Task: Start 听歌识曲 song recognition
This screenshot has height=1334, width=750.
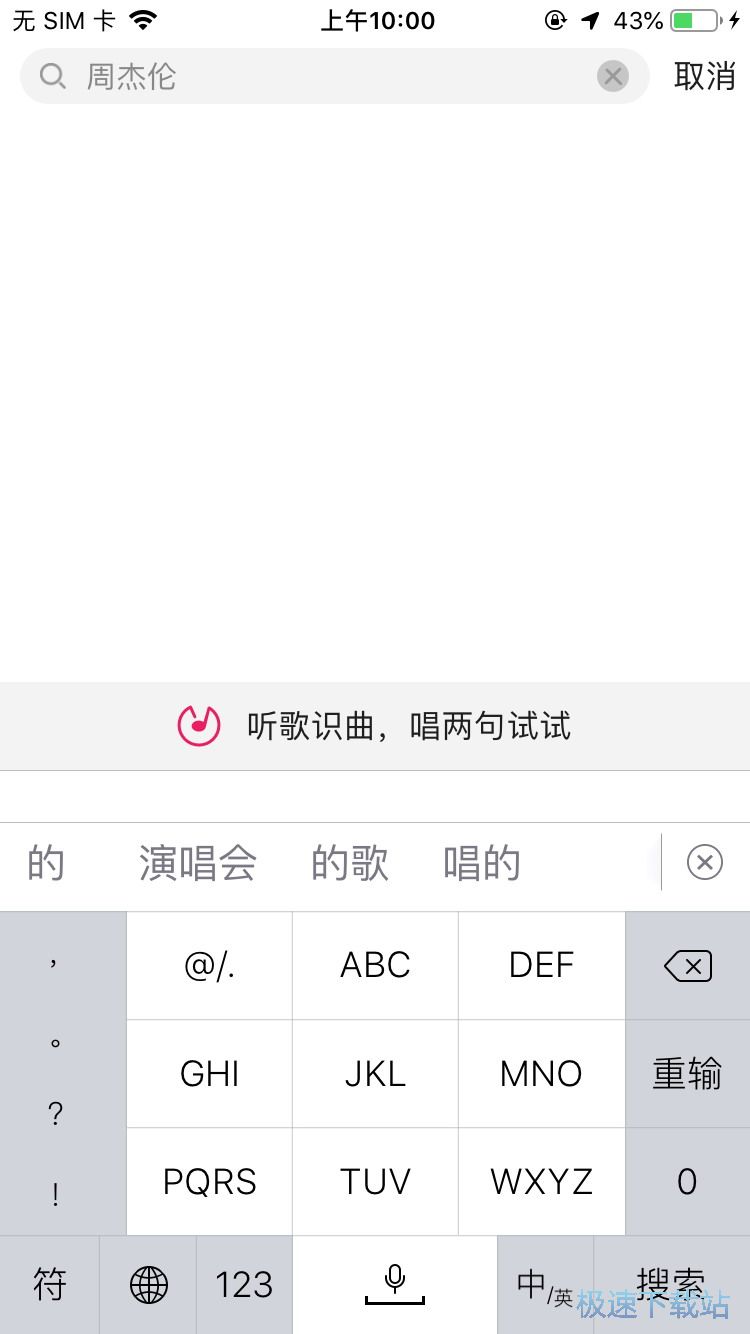Action: [x=375, y=726]
